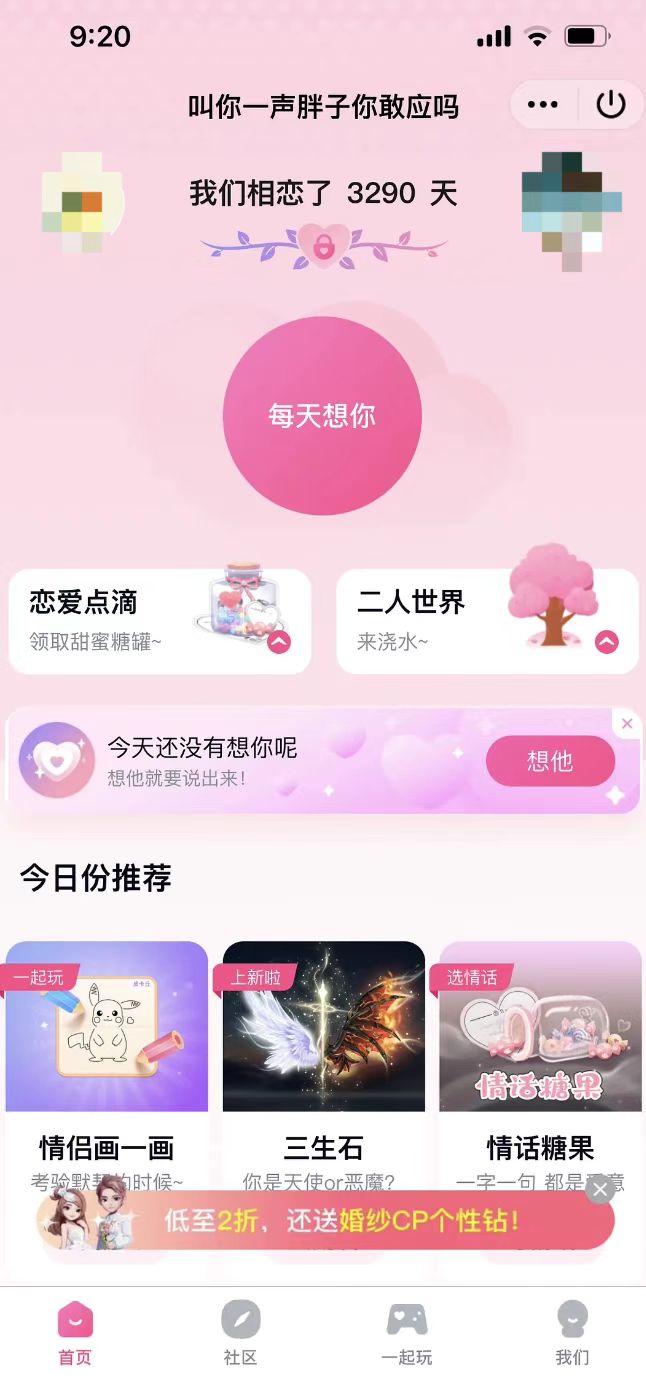Open the 情话糖果 card
This screenshot has height=1380, width=646.
[540, 1060]
